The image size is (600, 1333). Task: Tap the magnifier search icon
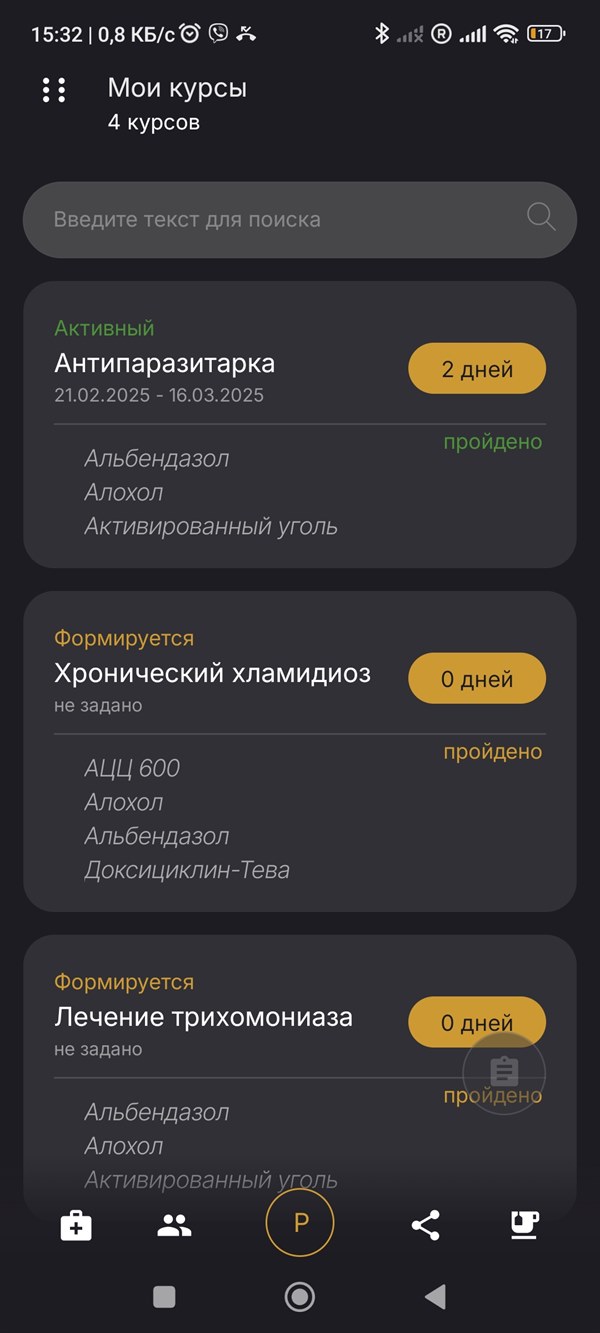[541, 217]
